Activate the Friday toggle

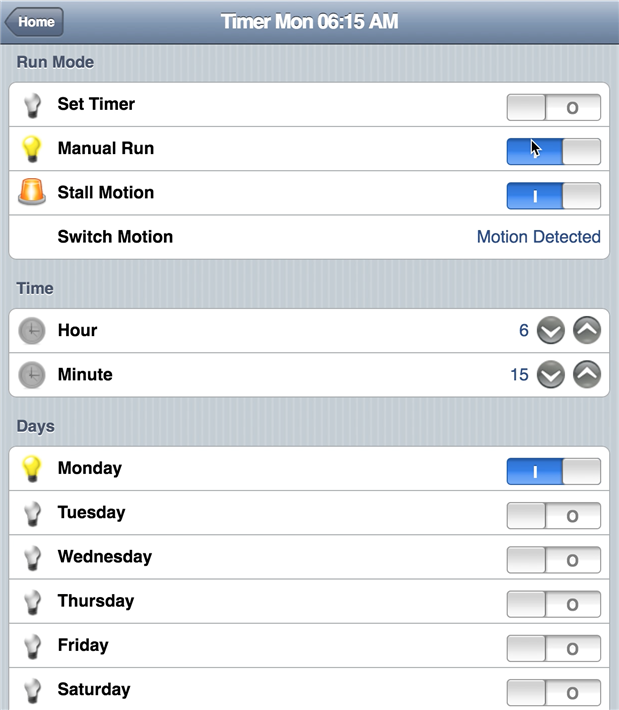click(x=553, y=648)
